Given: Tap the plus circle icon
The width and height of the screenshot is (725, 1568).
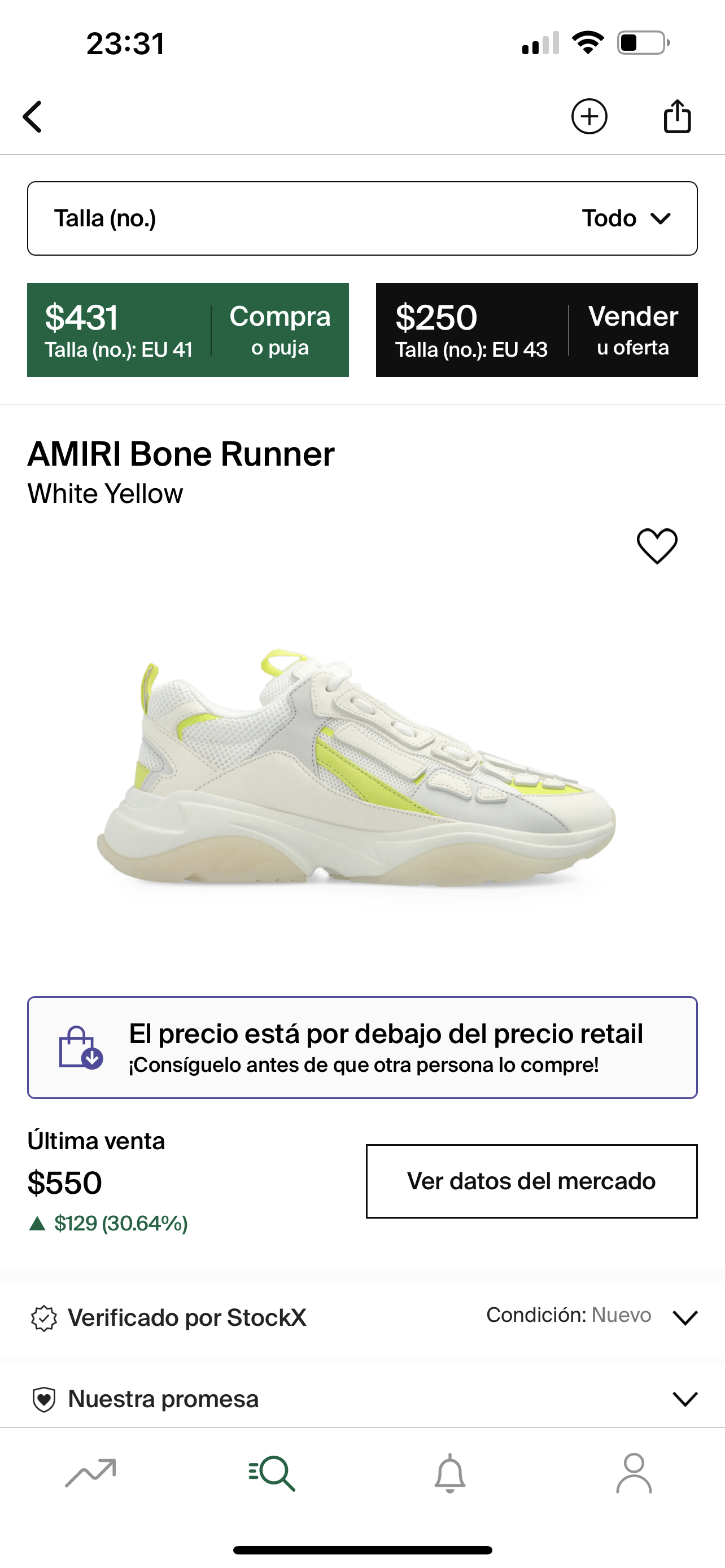Looking at the screenshot, I should click(x=589, y=116).
